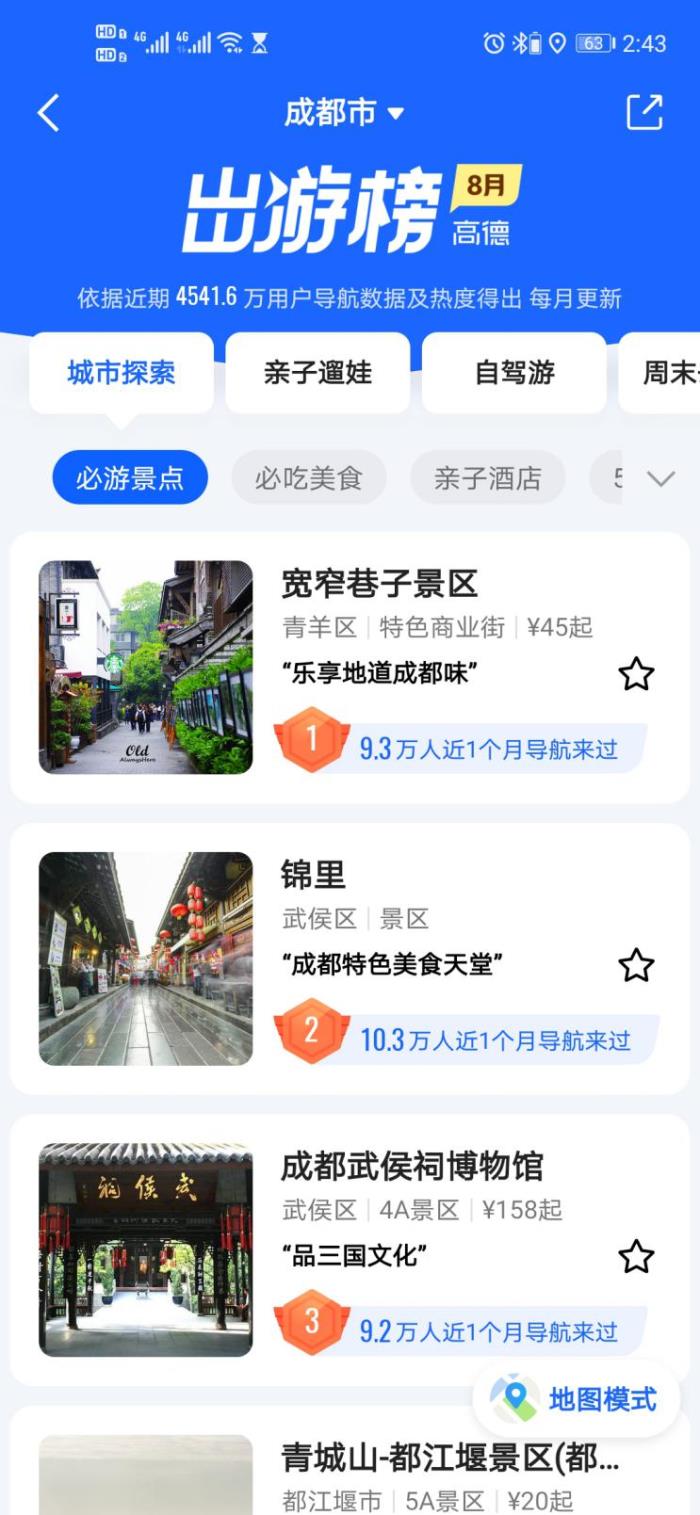Go back using the top-left arrow
The height and width of the screenshot is (1515, 700).
(48, 113)
